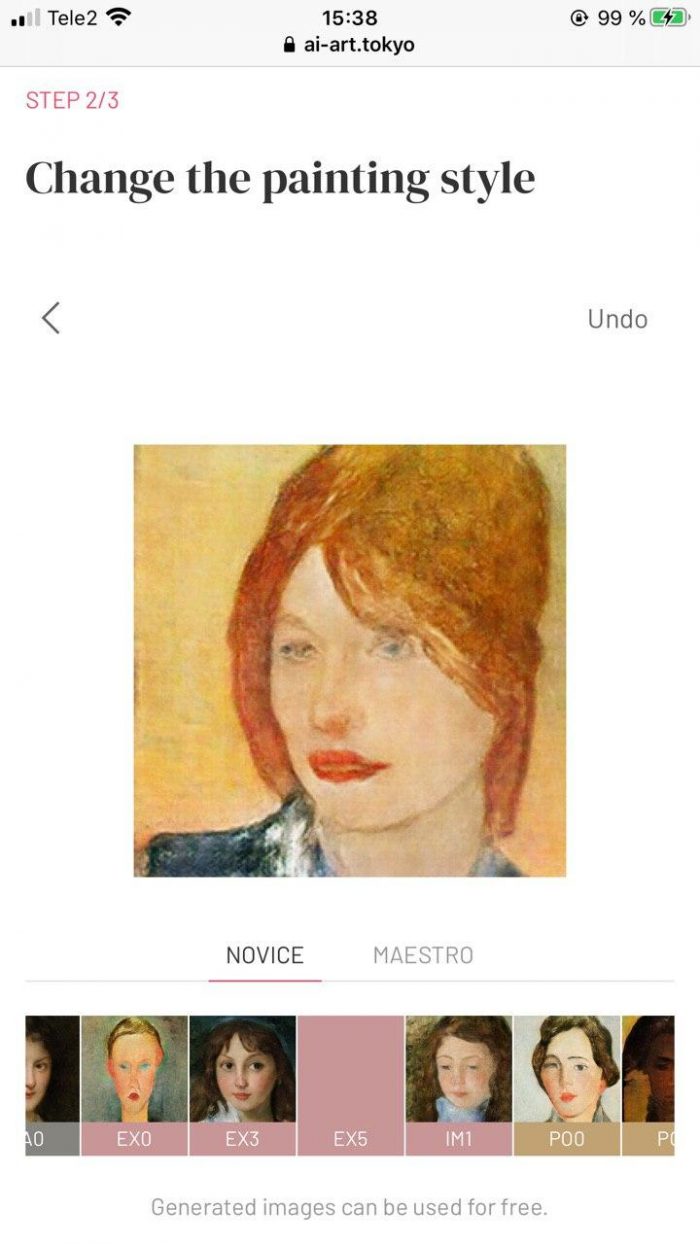
Task: Pick the EX5 style tile
Action: [x=351, y=1085]
